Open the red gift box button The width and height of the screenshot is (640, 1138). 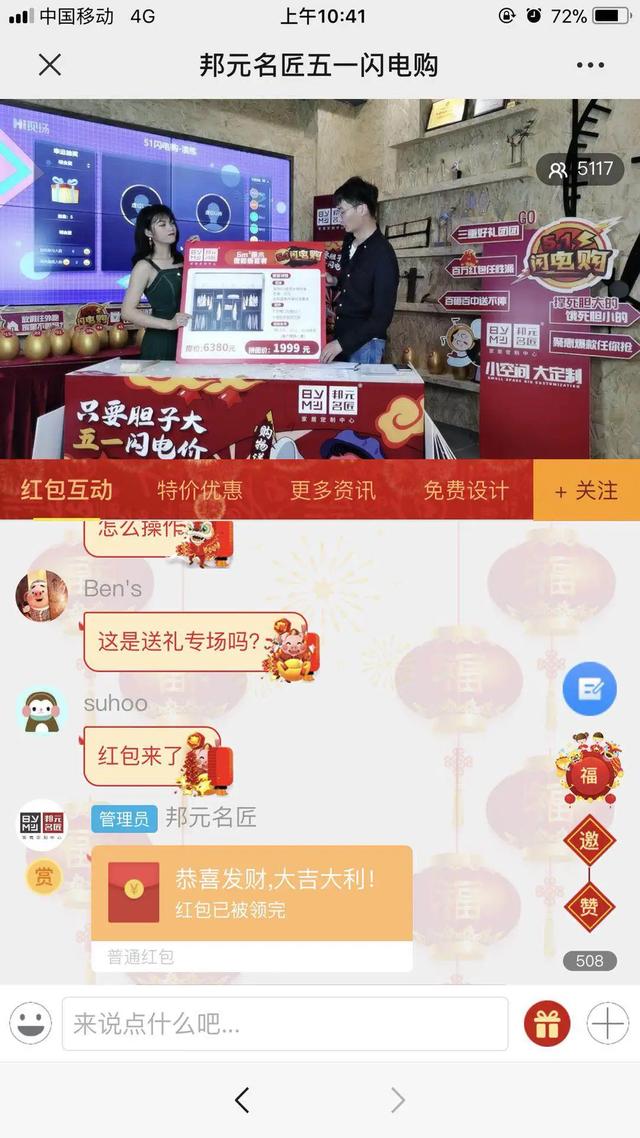point(547,1024)
